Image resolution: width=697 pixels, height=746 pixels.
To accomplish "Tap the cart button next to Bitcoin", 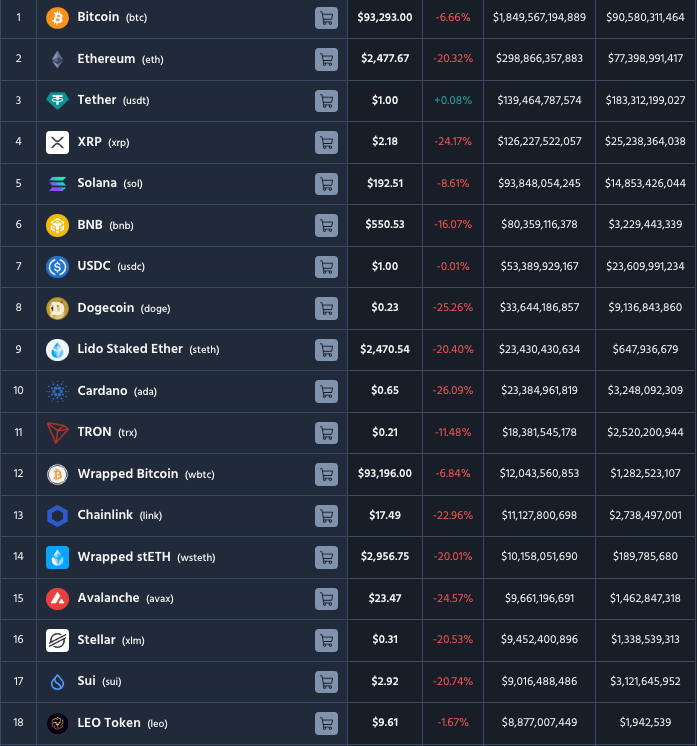I will coord(326,18).
